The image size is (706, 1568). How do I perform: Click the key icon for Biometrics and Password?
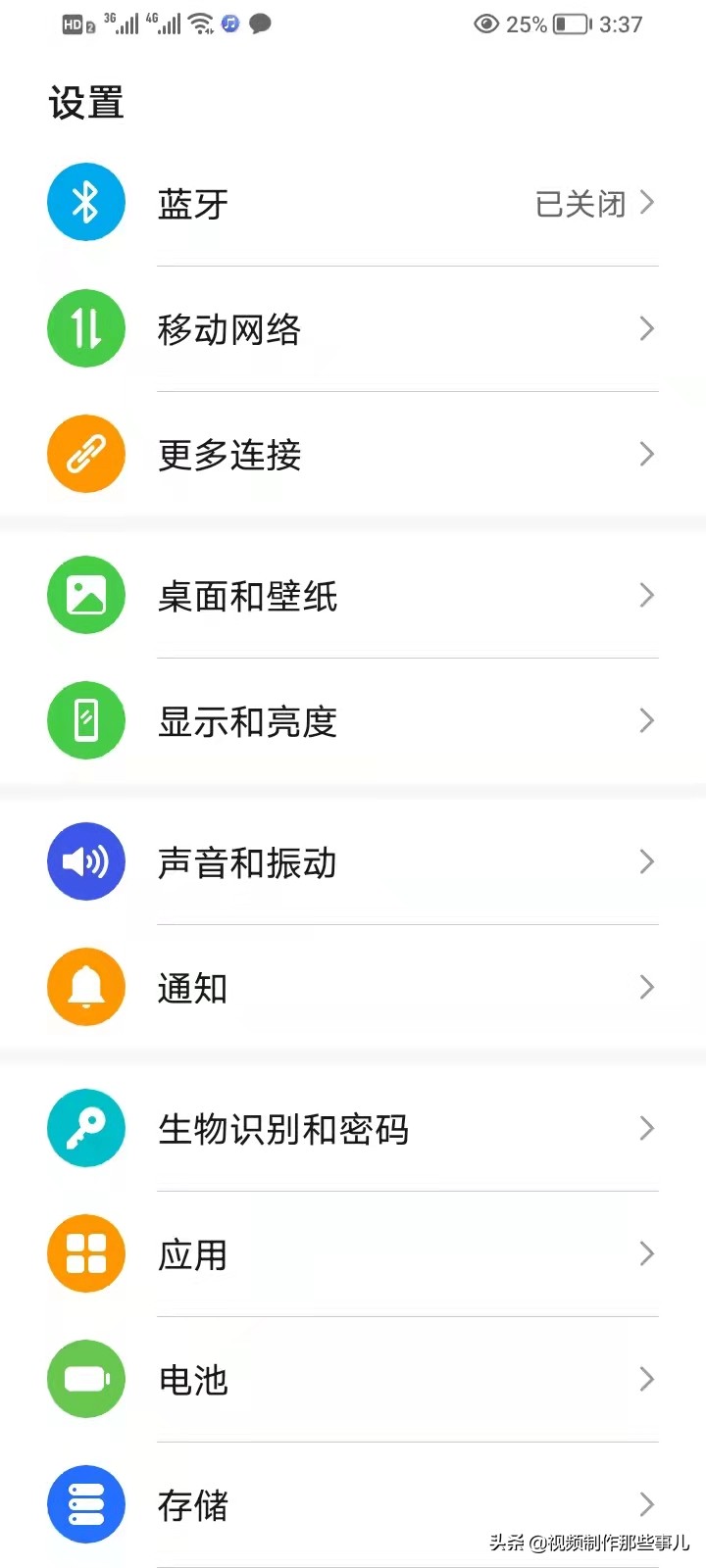pyautogui.click(x=85, y=1128)
